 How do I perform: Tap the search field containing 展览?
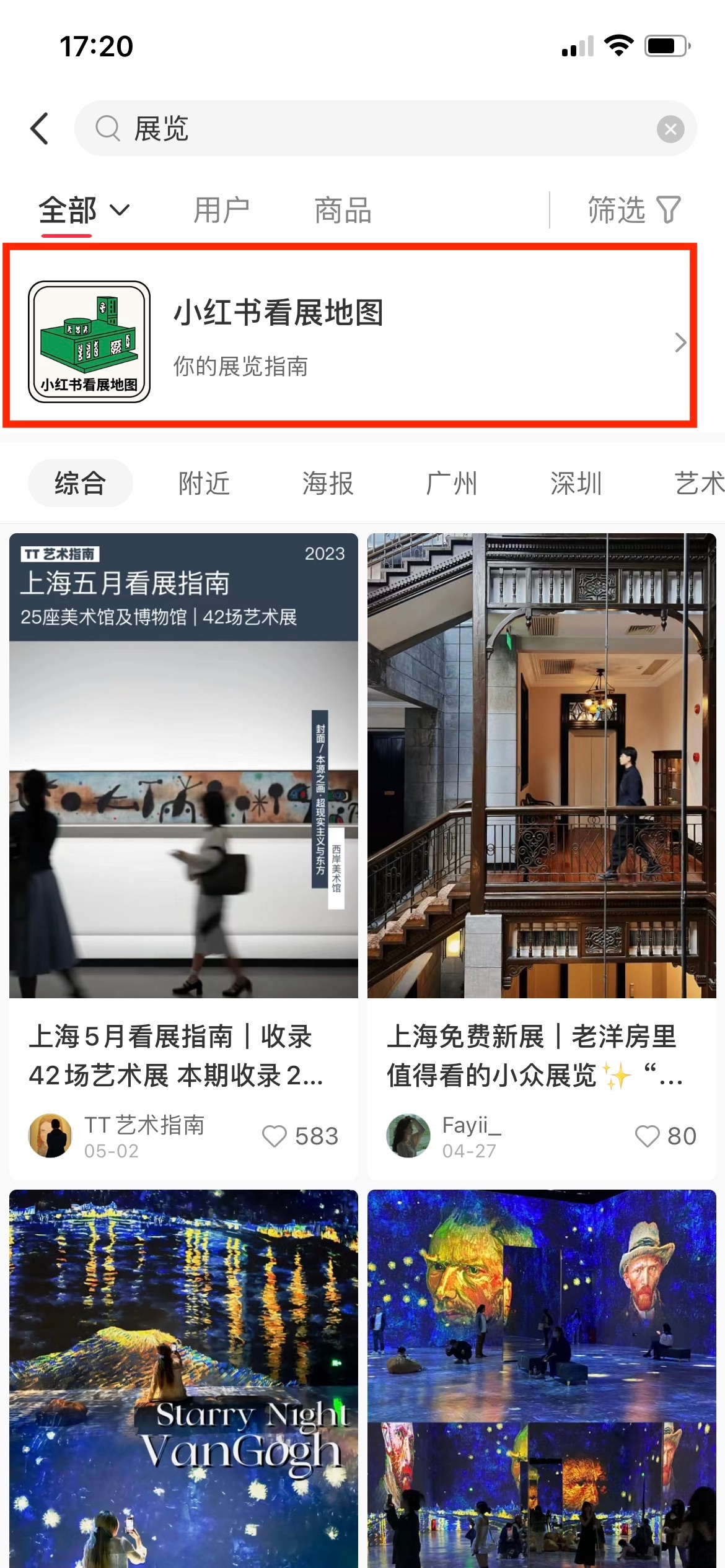click(x=372, y=129)
